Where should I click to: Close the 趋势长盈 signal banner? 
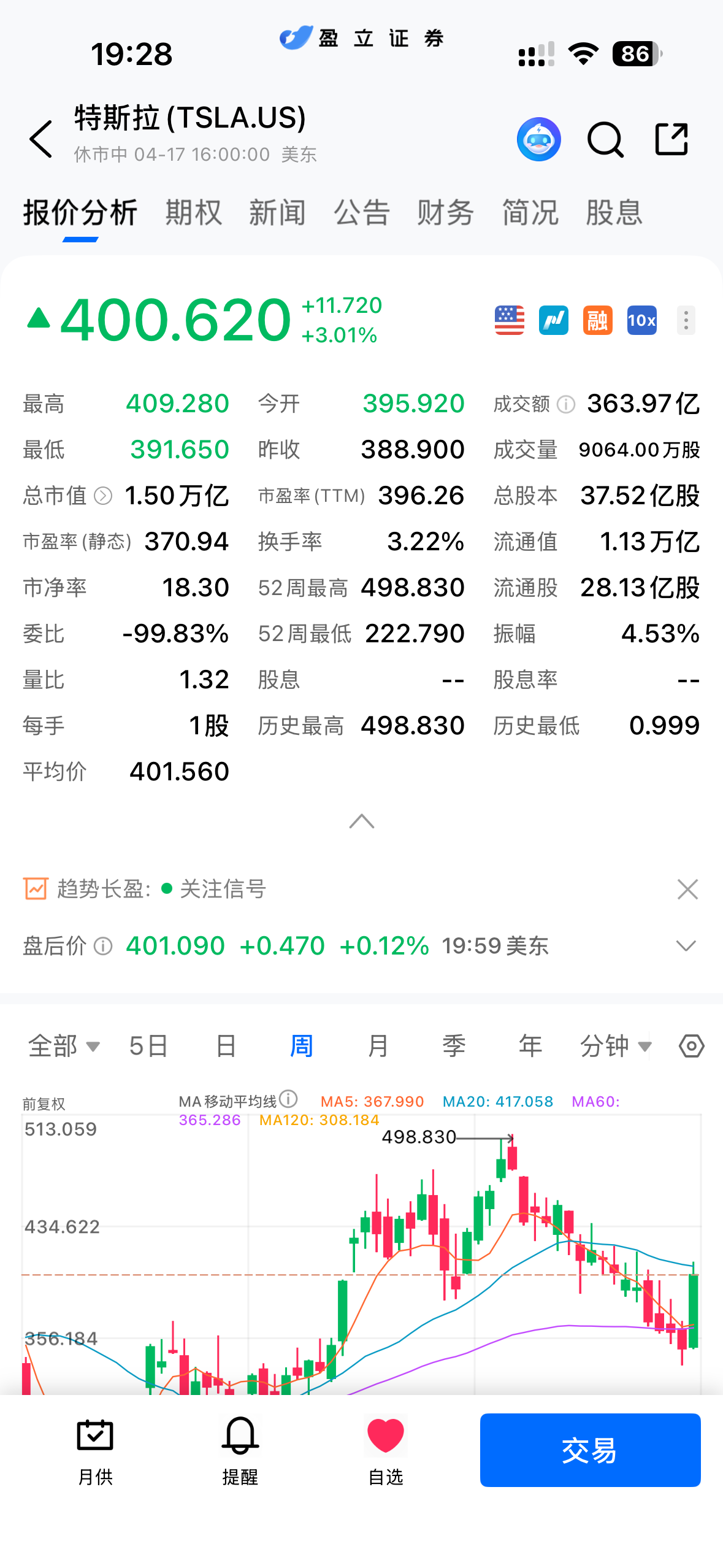(x=687, y=889)
